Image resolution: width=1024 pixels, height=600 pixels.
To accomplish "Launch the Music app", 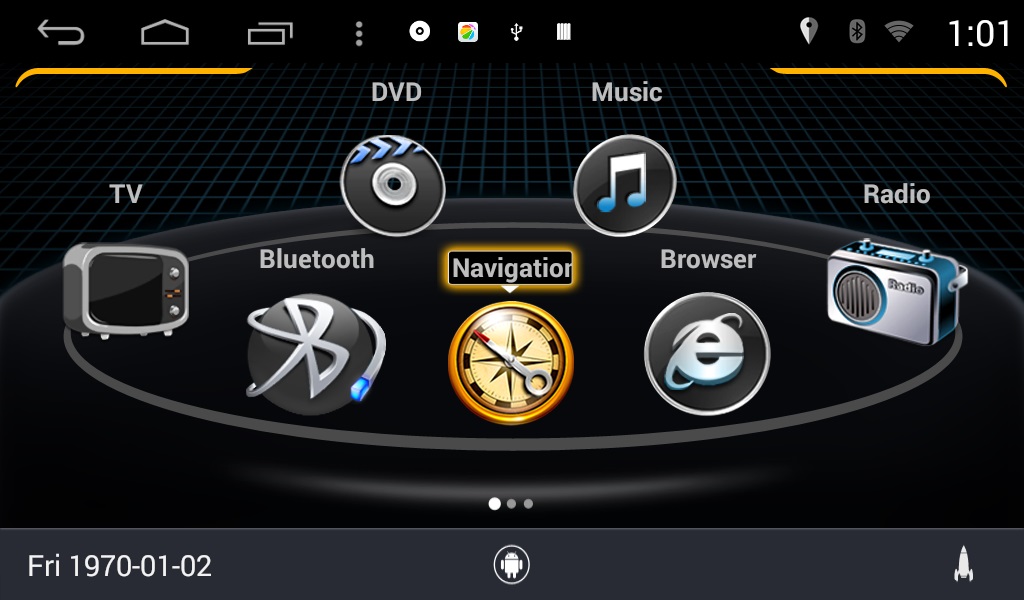I will pos(625,185).
